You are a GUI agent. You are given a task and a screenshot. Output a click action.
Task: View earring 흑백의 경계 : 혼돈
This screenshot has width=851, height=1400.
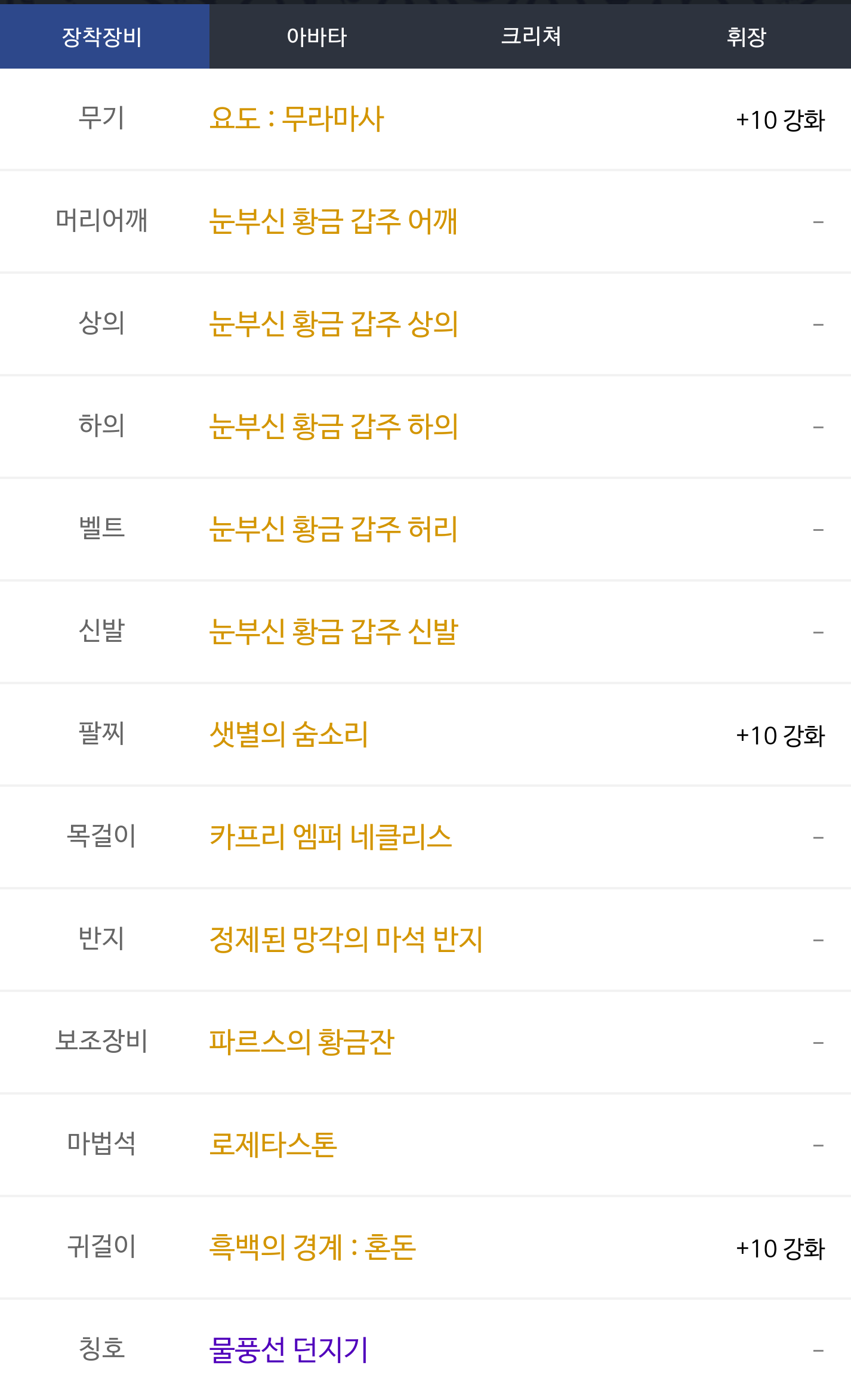click(x=312, y=1247)
